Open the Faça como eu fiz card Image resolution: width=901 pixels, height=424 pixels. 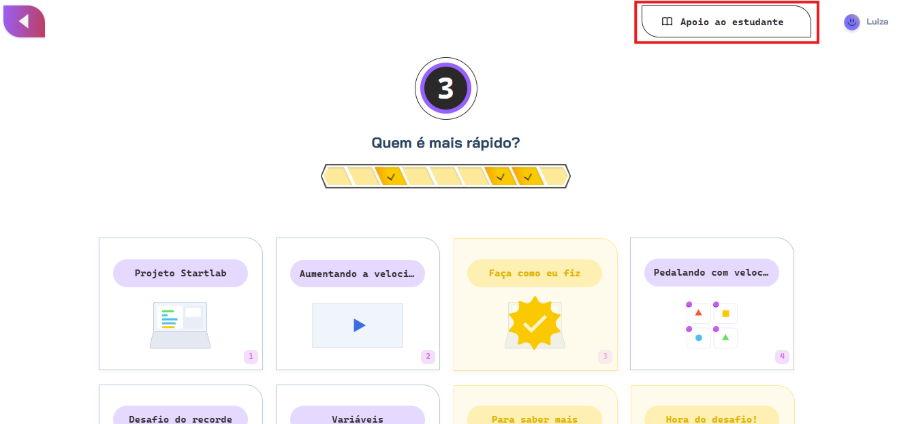pos(534,303)
